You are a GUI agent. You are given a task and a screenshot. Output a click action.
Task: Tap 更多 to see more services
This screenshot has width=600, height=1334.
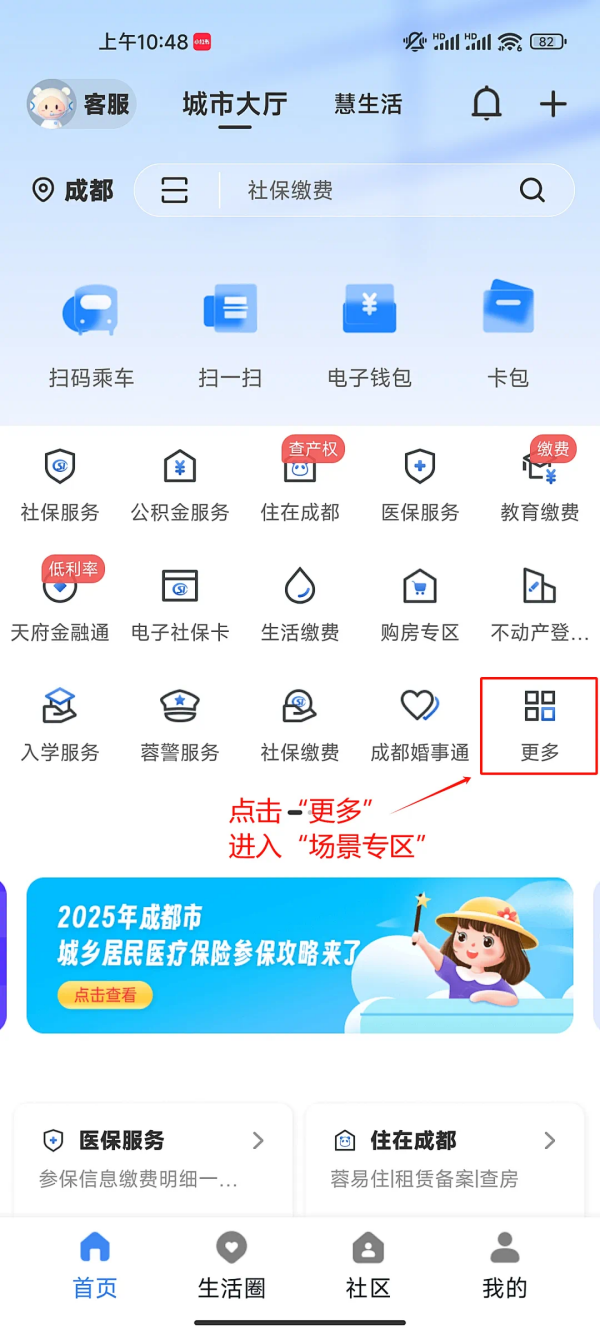click(540, 726)
